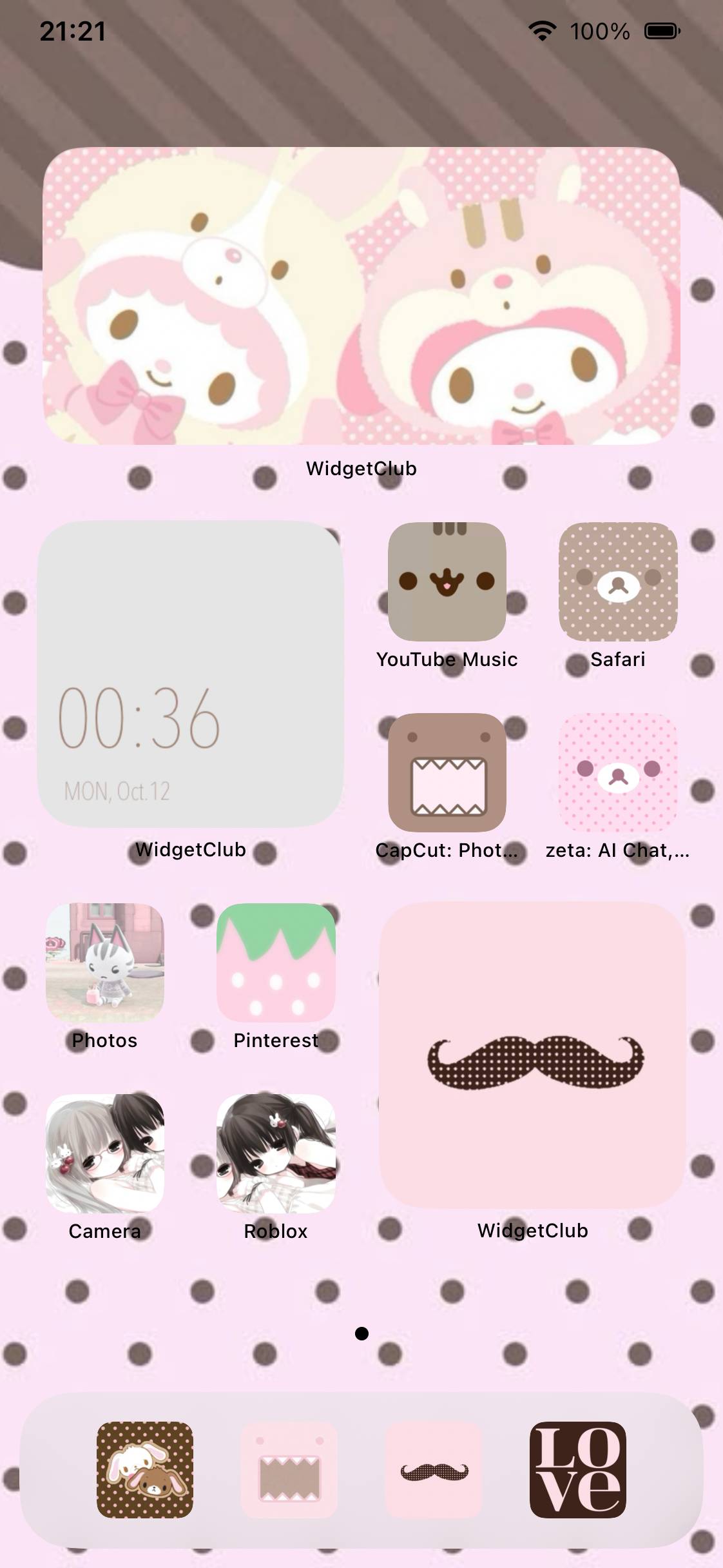Screen dimensions: 723x1568
Task: Open the zeta AI Chat app
Action: tap(618, 772)
